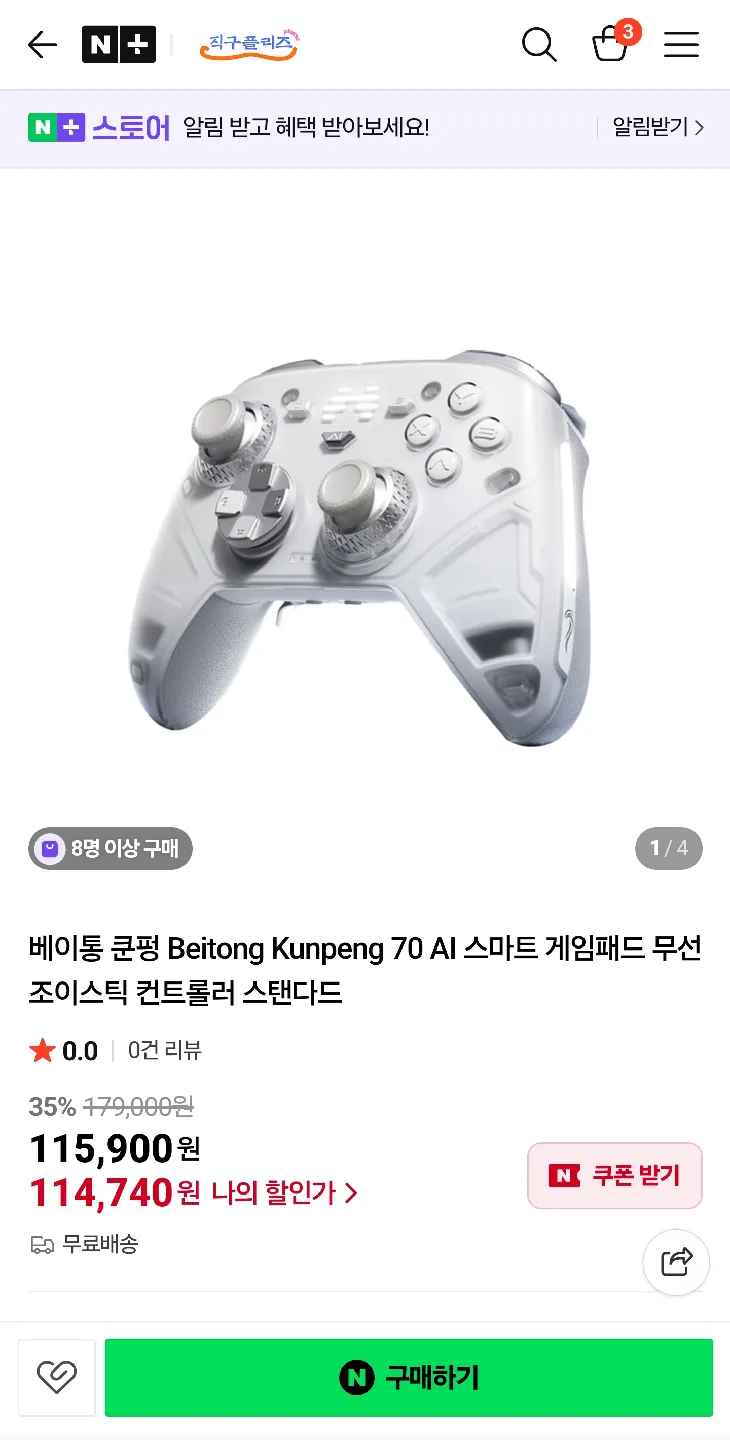
Task: Open the hamburger menu
Action: click(681, 44)
